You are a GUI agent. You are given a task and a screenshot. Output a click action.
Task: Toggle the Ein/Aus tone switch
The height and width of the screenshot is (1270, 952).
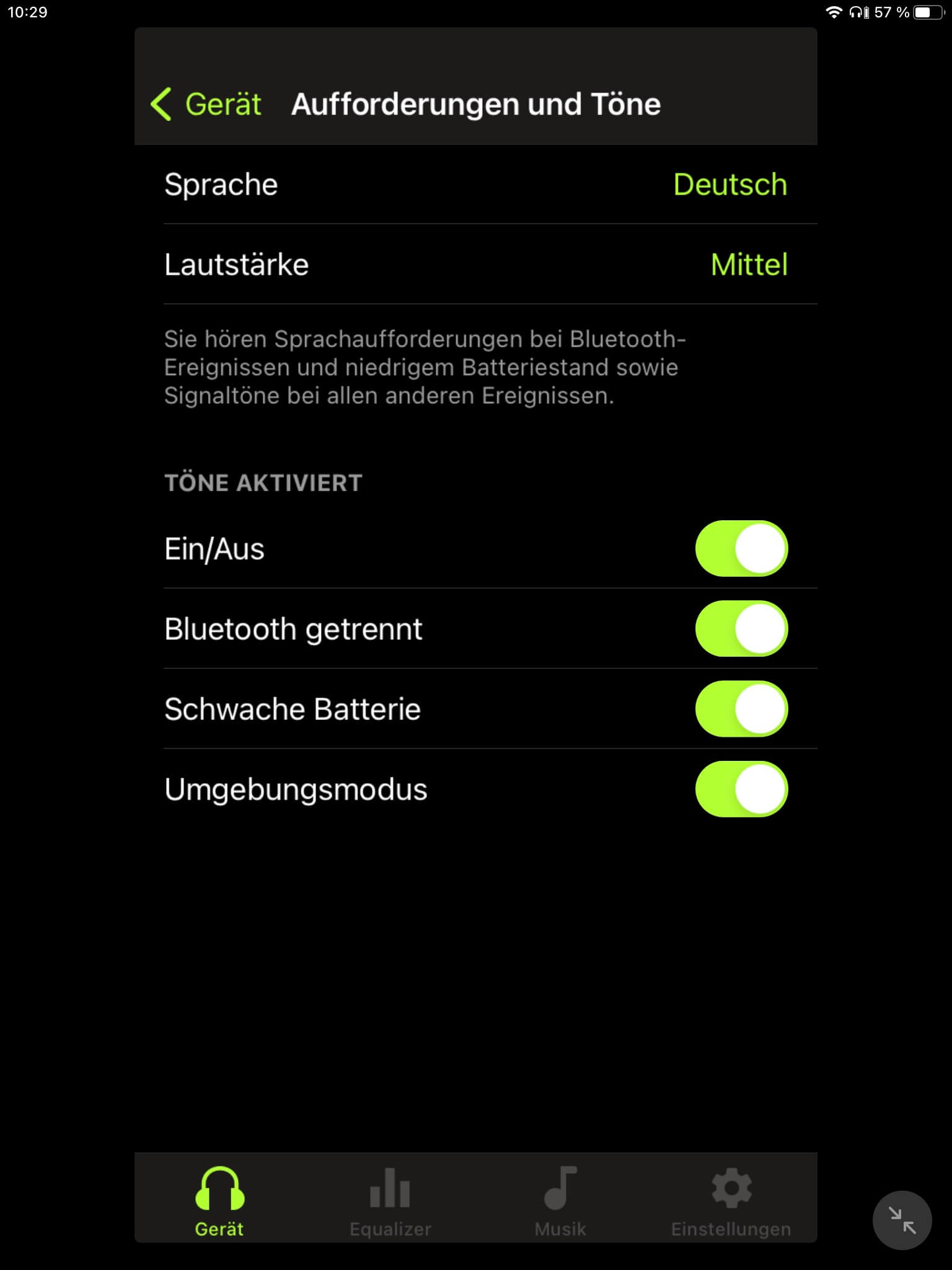pos(741,549)
